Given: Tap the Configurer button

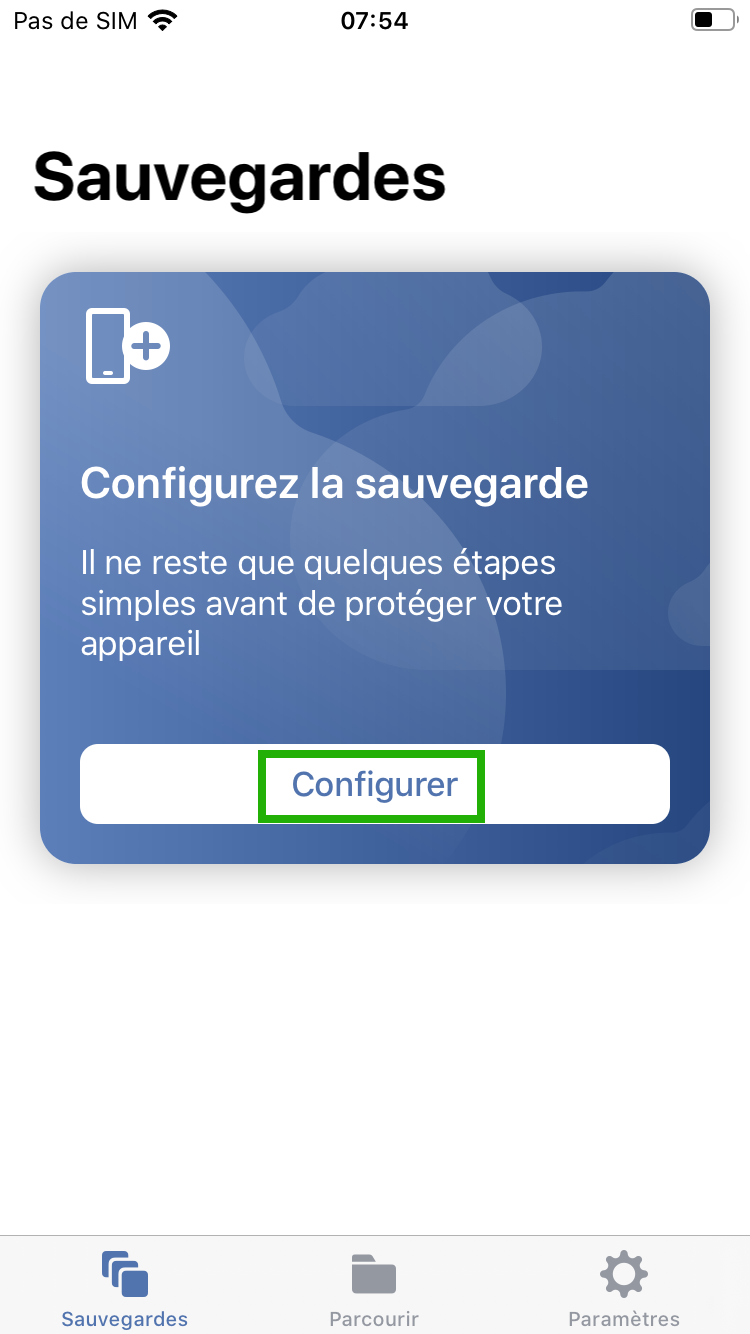Looking at the screenshot, I should tap(374, 785).
